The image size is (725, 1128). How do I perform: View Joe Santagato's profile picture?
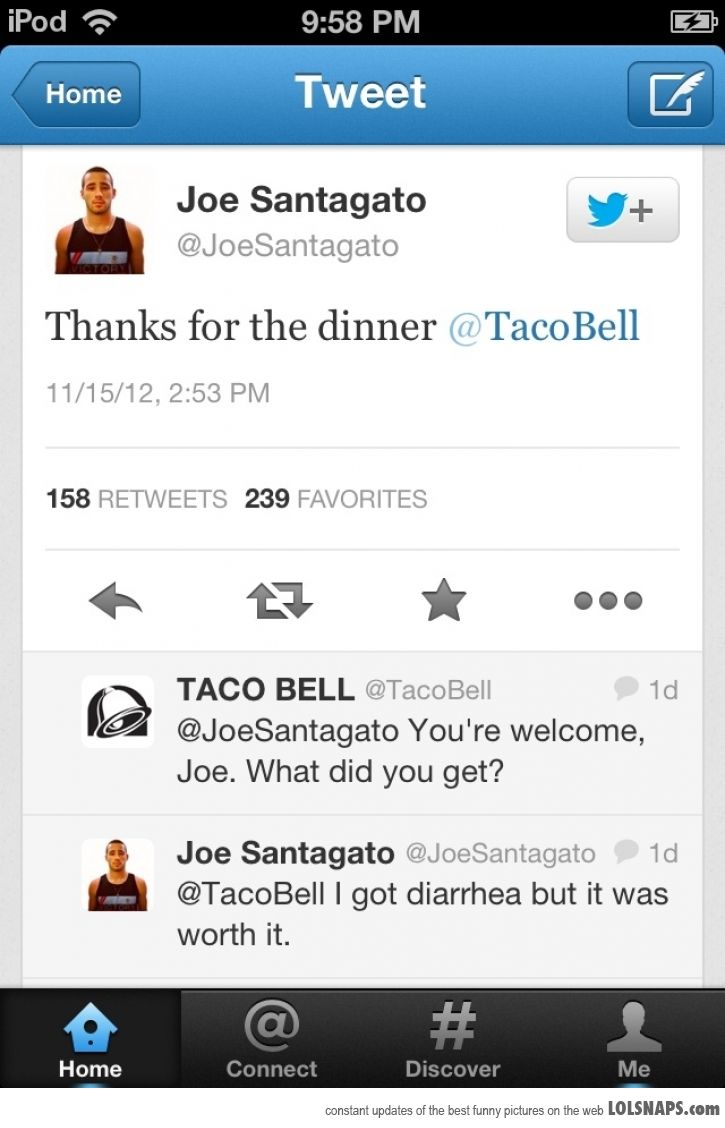[100, 220]
